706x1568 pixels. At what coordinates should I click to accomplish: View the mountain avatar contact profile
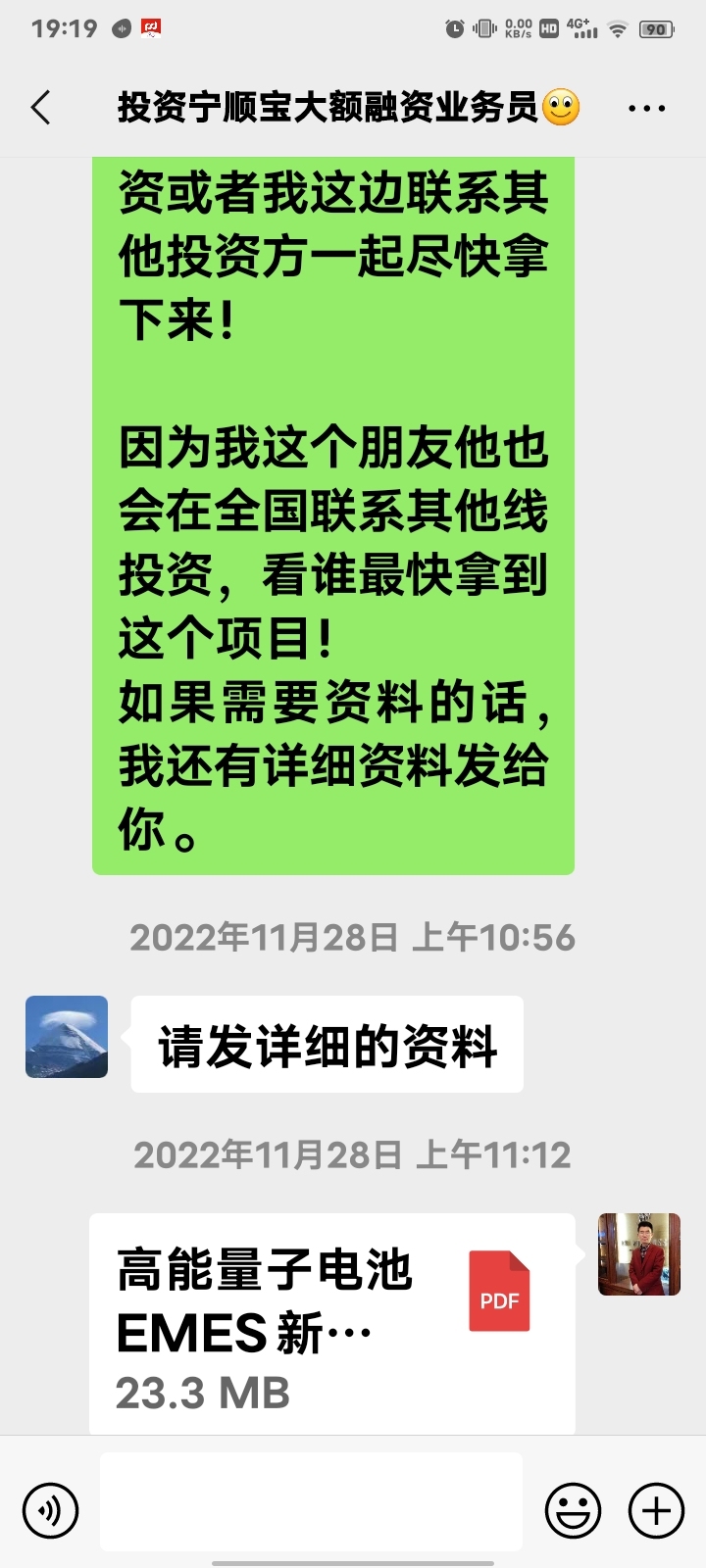coord(67,1037)
